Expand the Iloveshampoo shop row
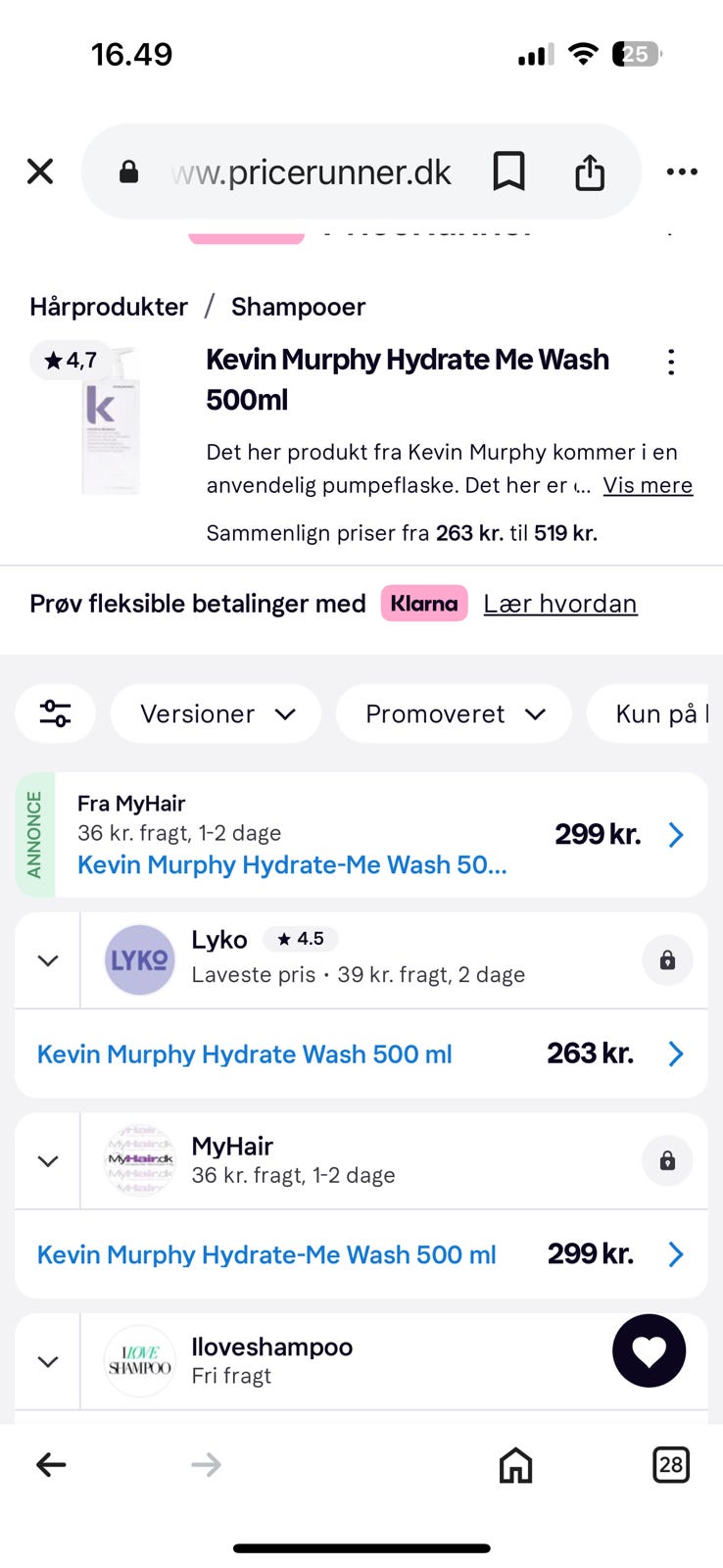The width and height of the screenshot is (723, 1568). pyautogui.click(x=47, y=1362)
